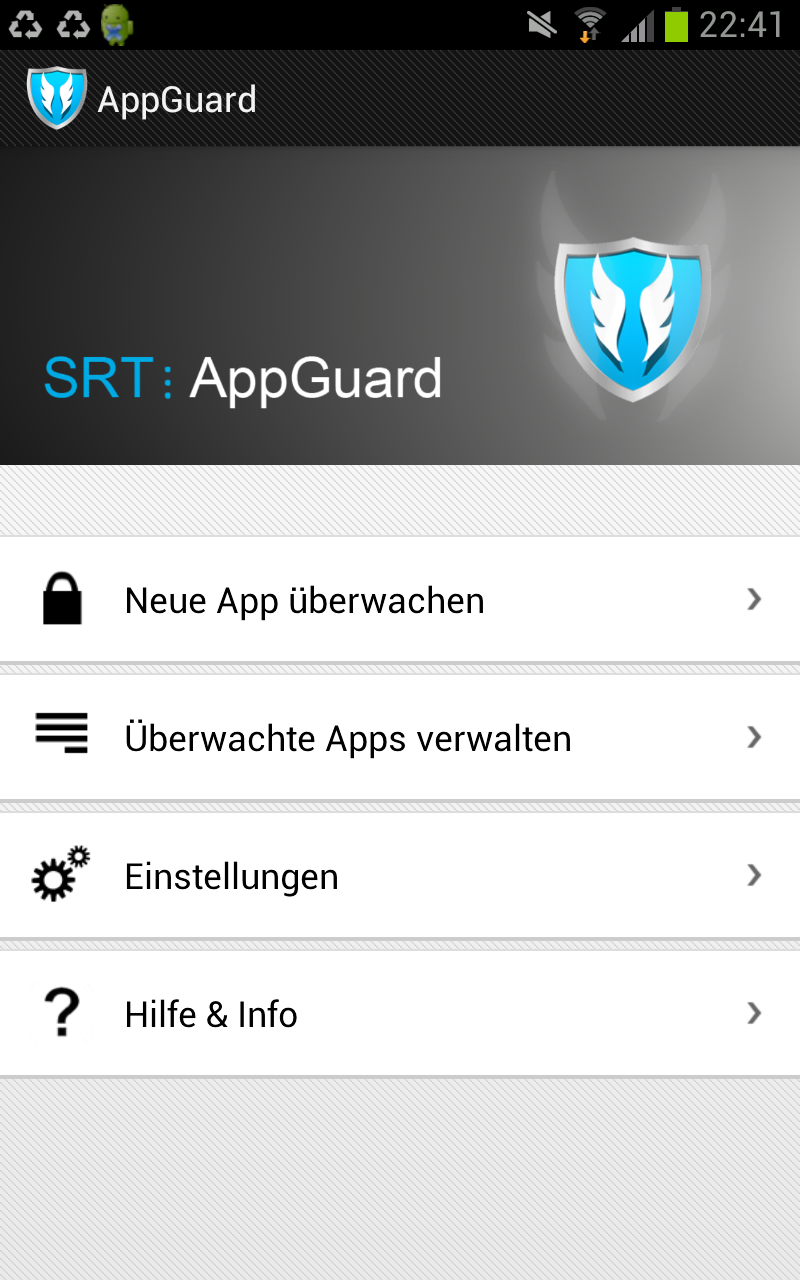Open Hilfe & Info

coord(400,1014)
